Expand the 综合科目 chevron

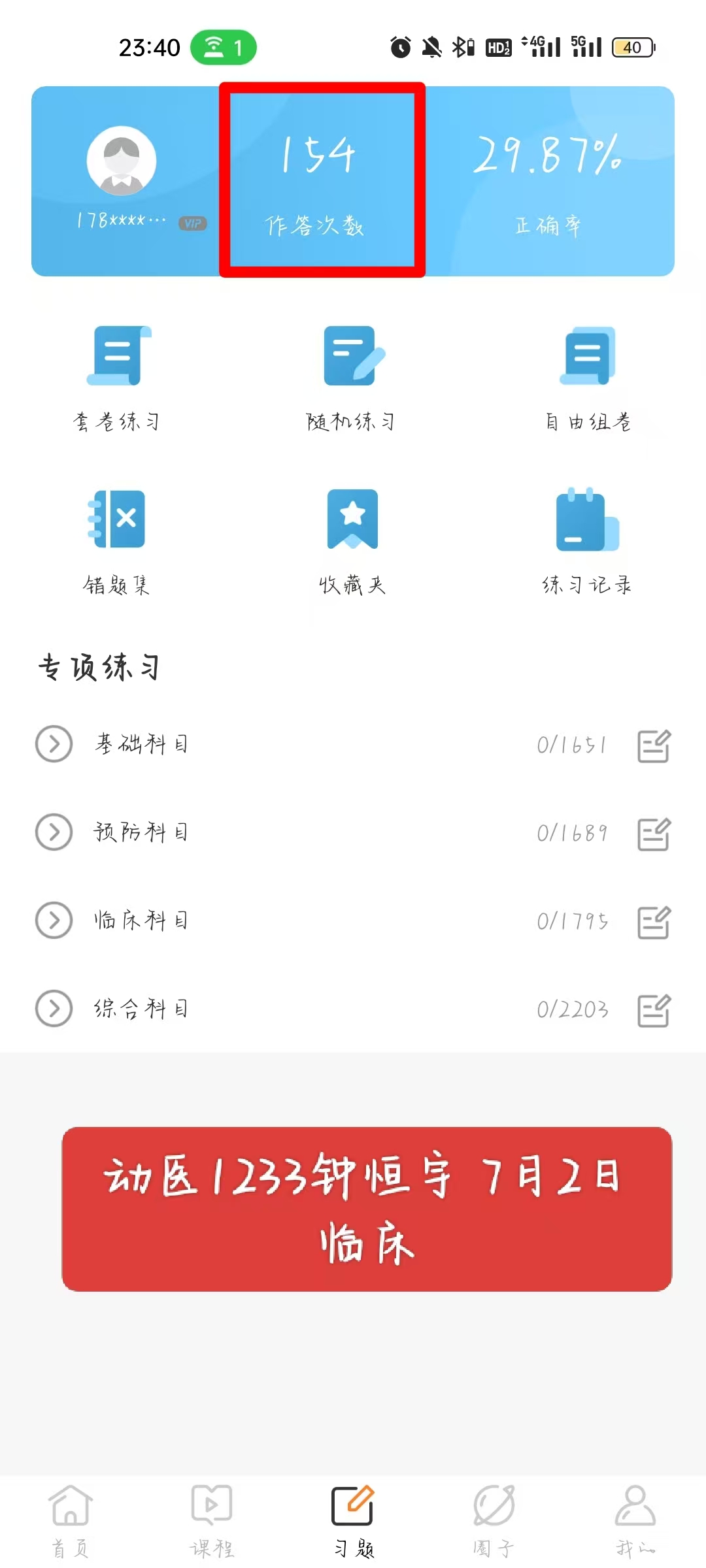54,1008
